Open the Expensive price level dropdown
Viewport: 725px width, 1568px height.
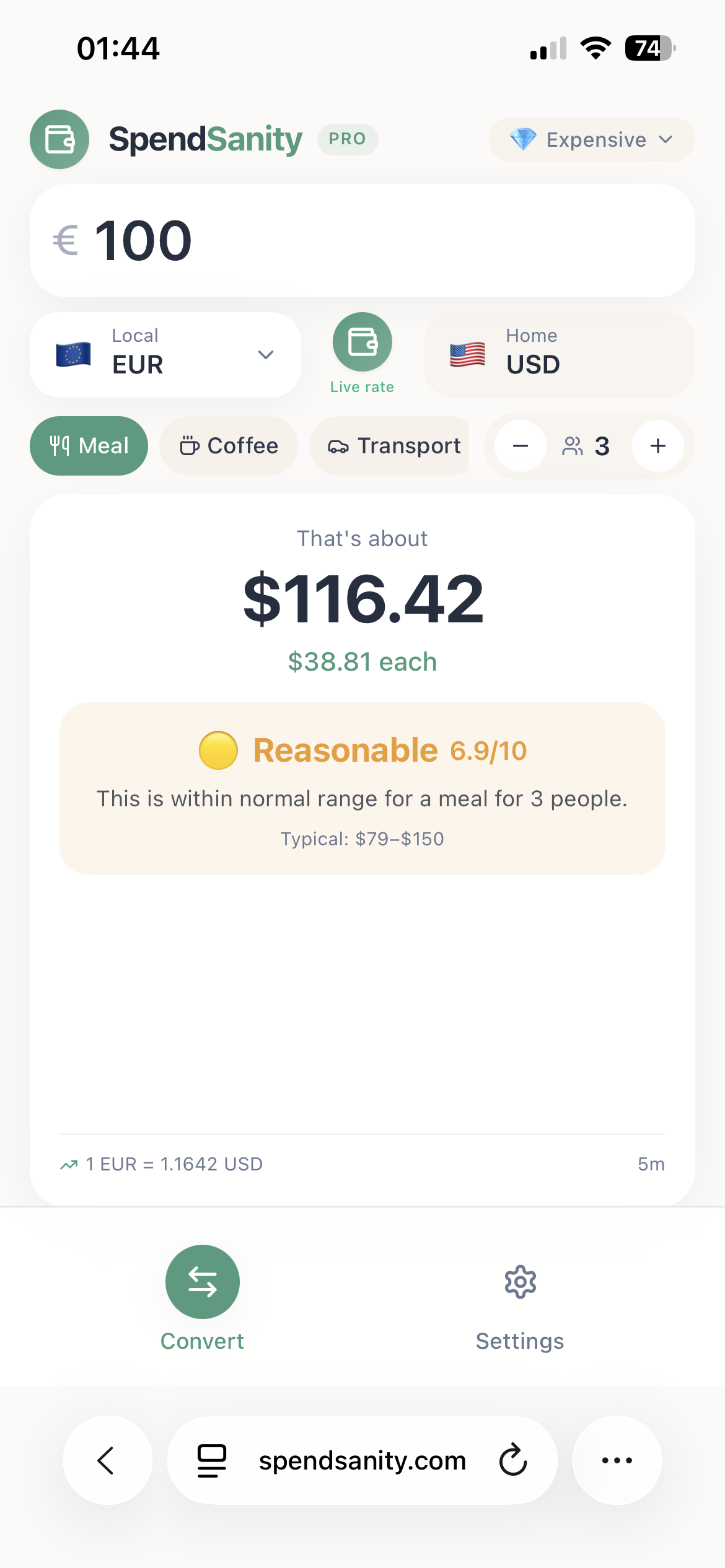[x=591, y=139]
